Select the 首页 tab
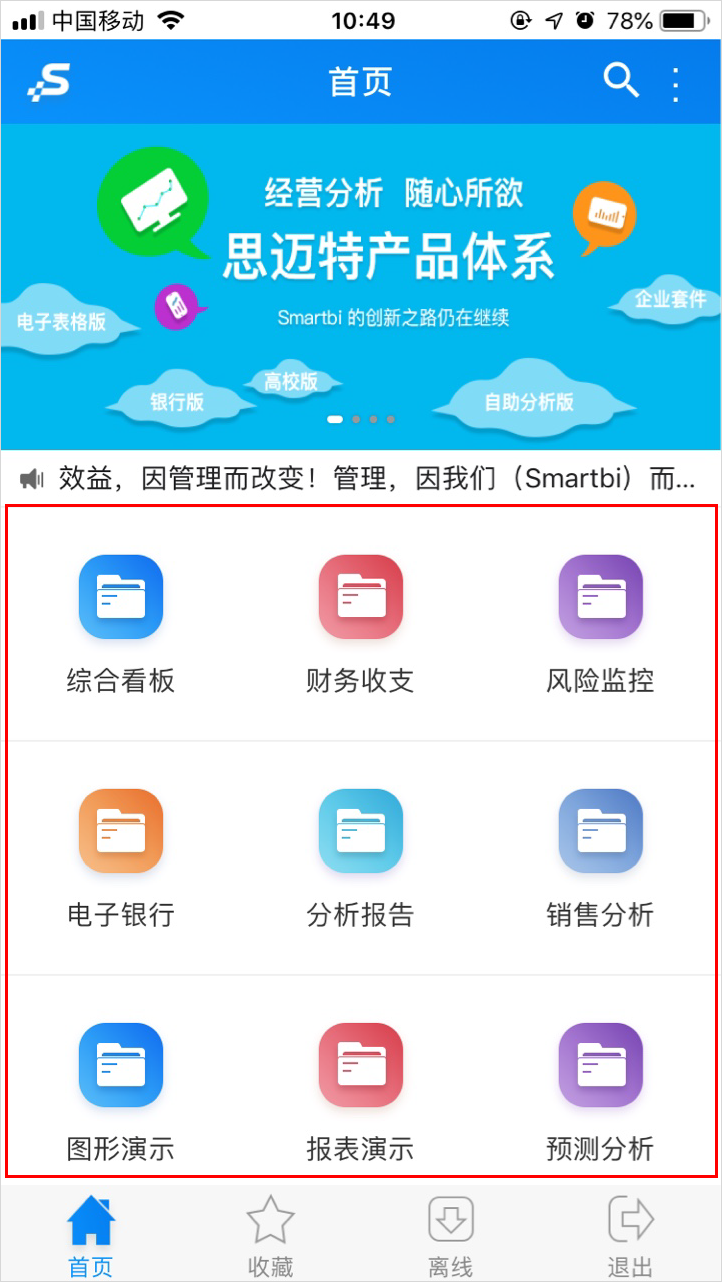 click(x=91, y=1236)
